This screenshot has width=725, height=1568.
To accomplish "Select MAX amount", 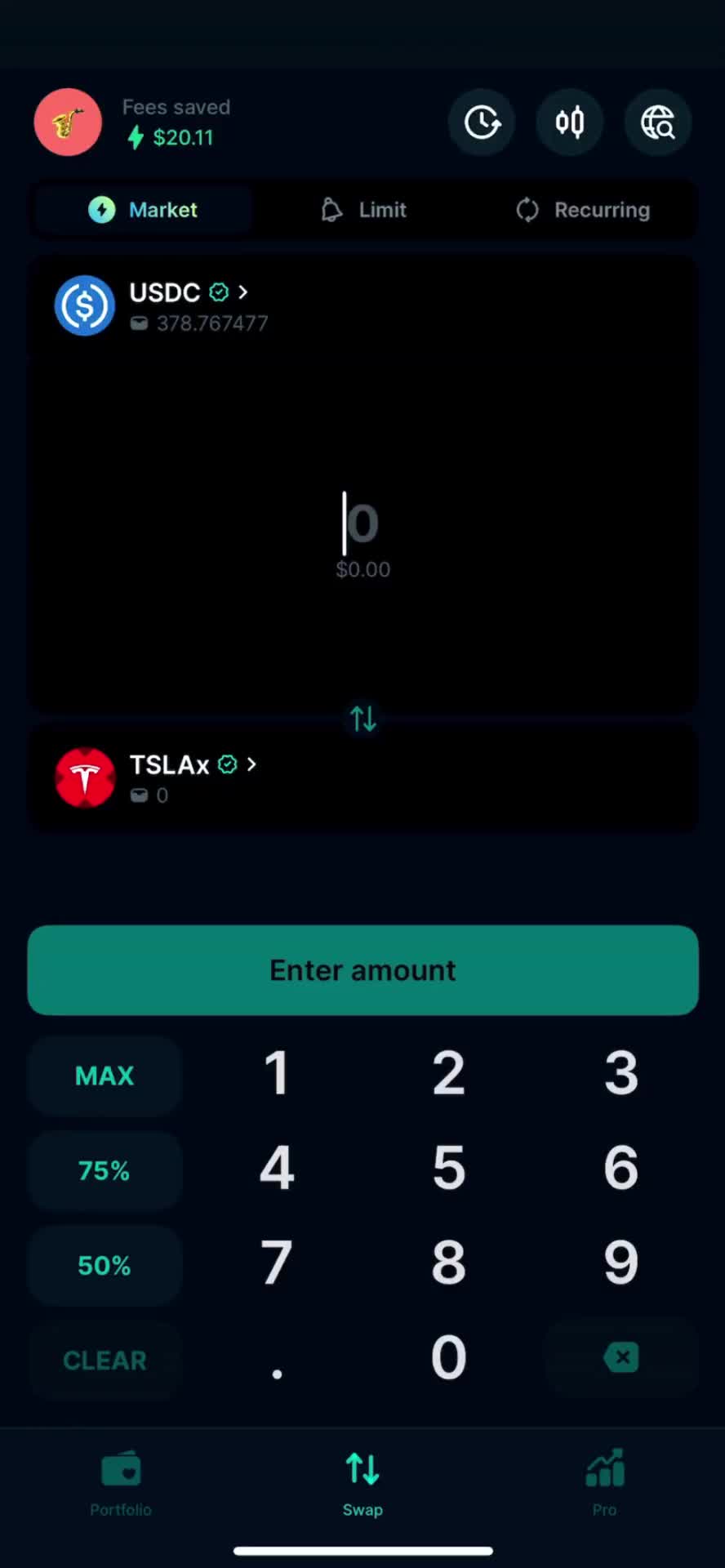I will click(x=105, y=1076).
